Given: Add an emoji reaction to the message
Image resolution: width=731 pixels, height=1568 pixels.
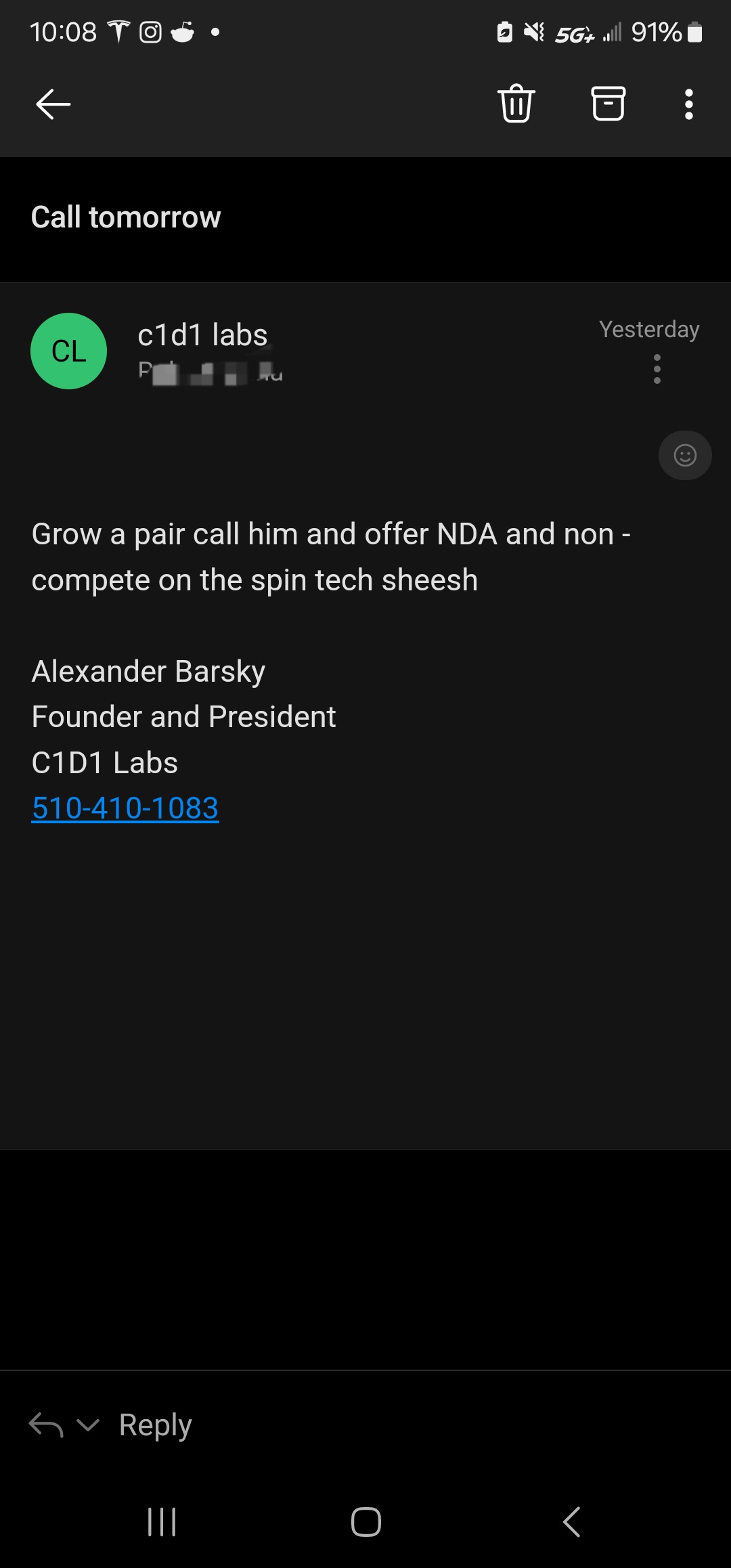Looking at the screenshot, I should [x=685, y=456].
